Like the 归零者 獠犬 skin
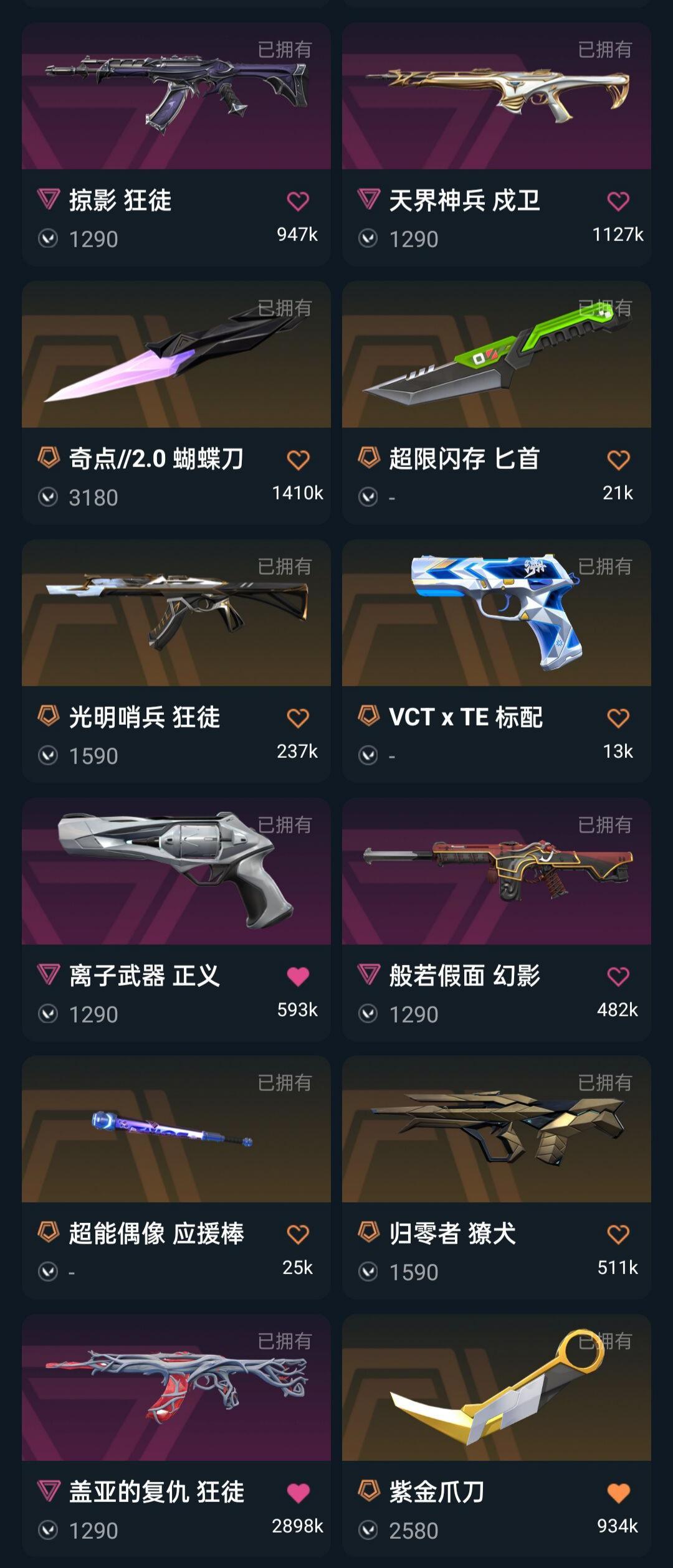673x1568 pixels. pos(618,1234)
